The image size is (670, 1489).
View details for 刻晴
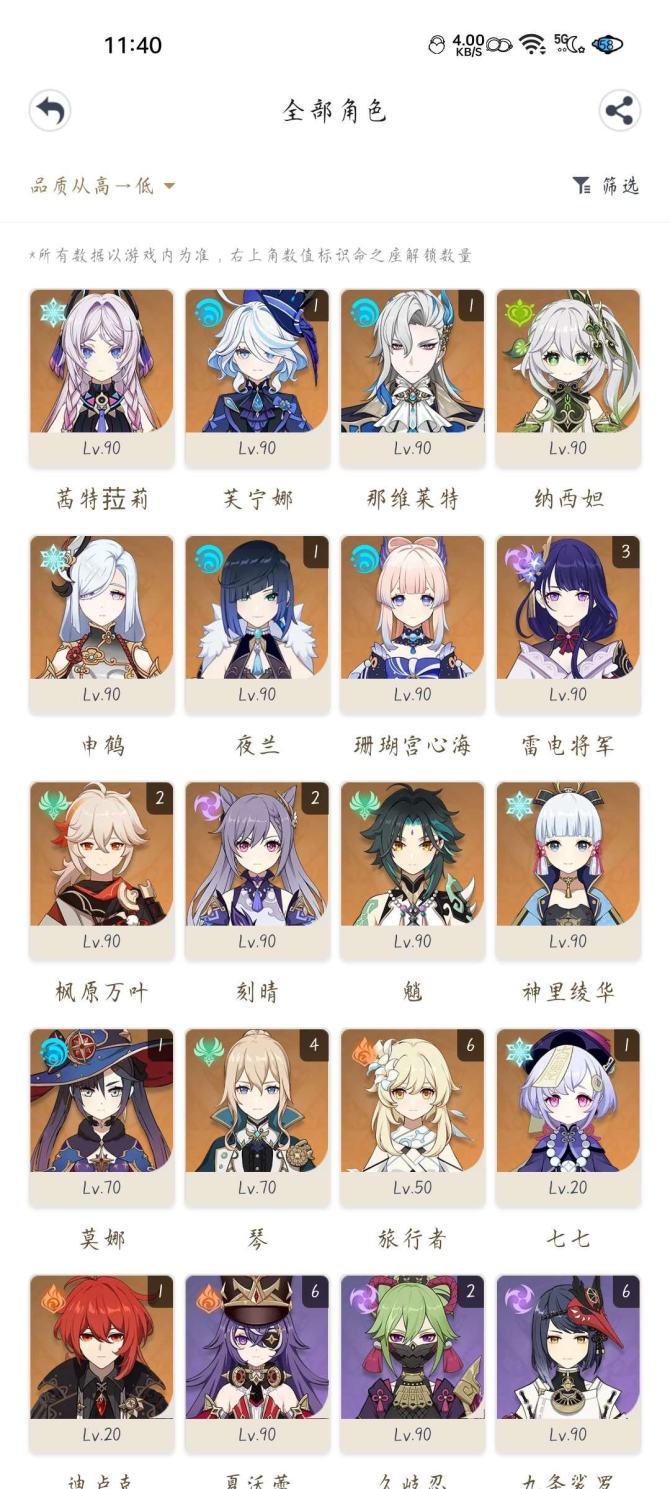257,870
